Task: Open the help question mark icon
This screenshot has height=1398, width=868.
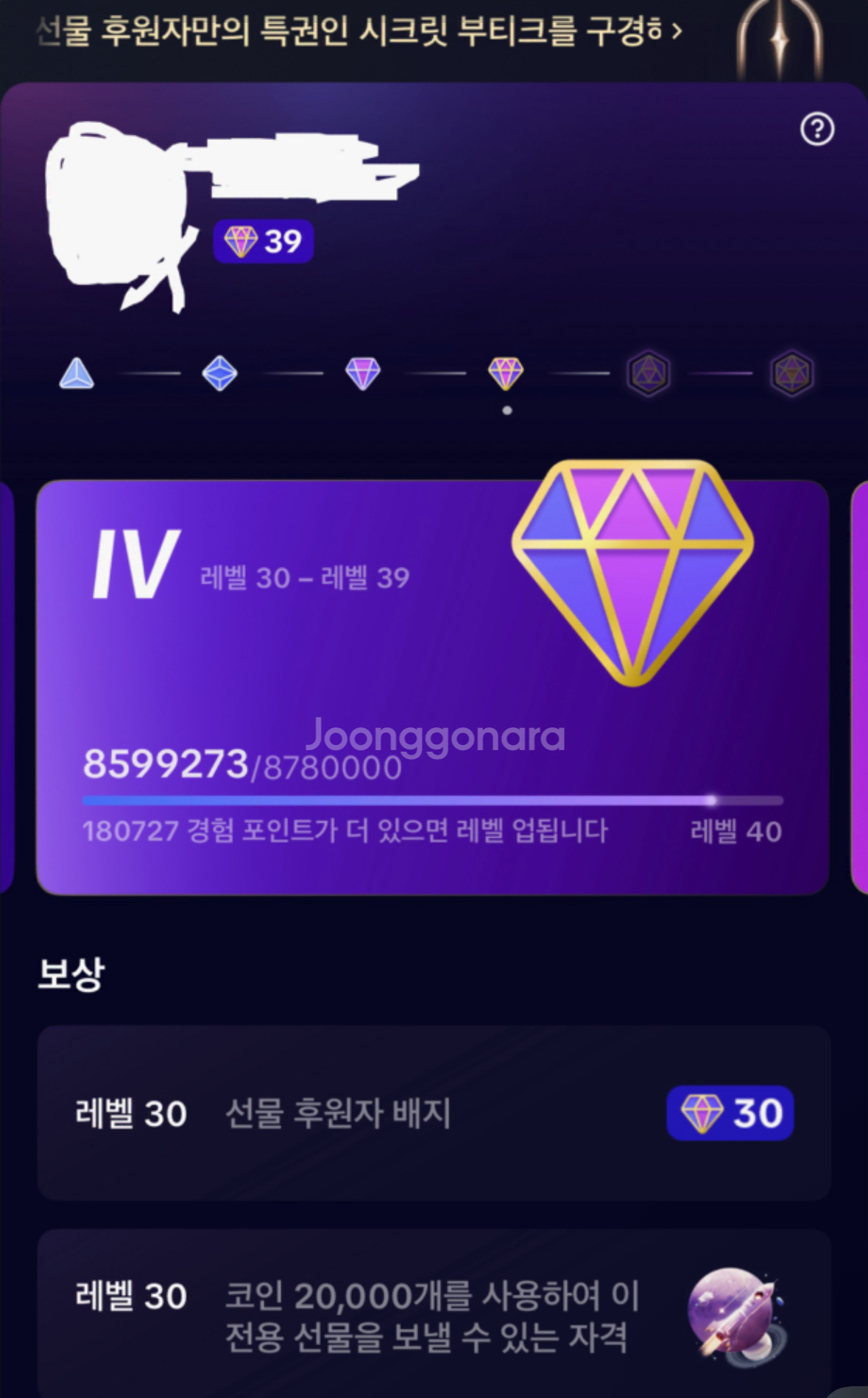Action: [x=816, y=130]
